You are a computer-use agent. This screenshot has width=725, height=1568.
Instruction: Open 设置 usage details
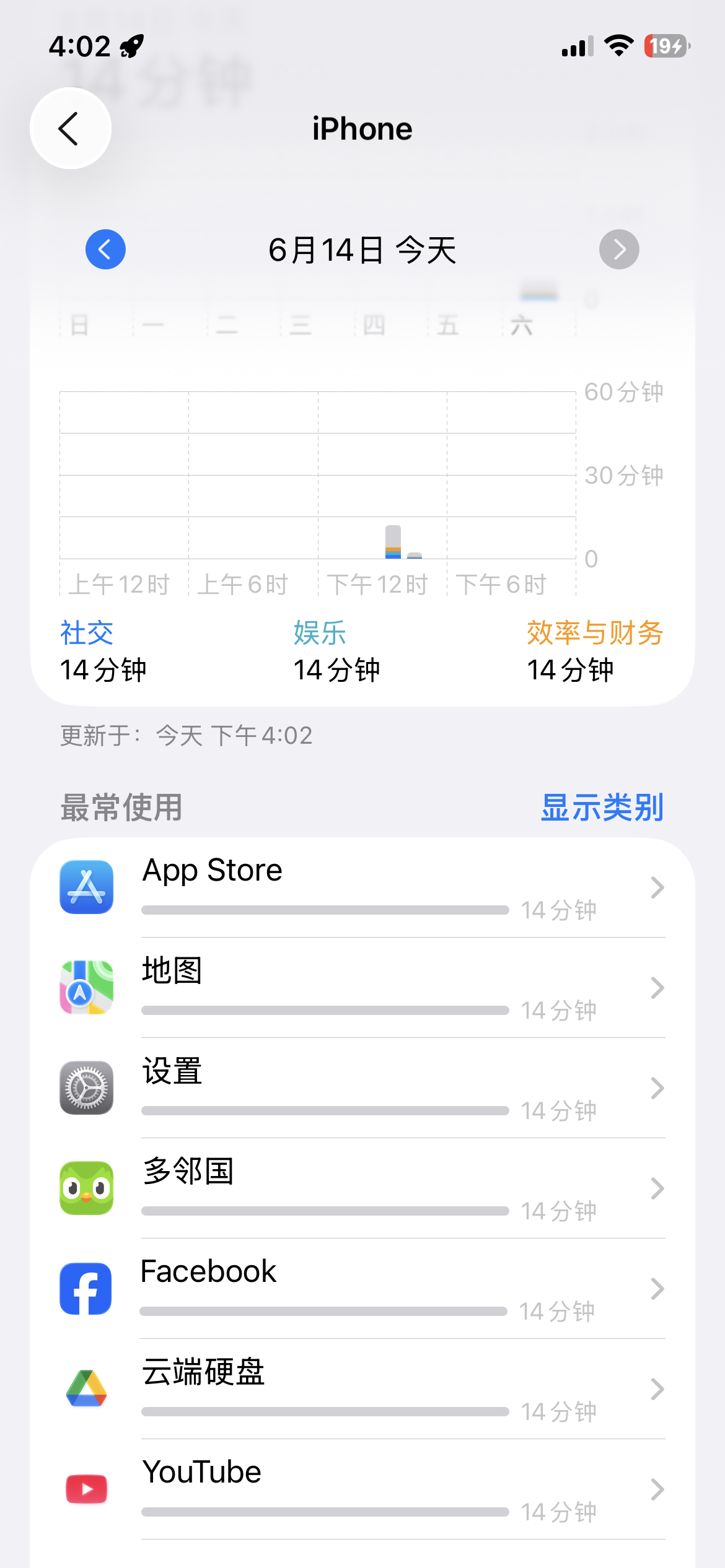(x=362, y=1088)
